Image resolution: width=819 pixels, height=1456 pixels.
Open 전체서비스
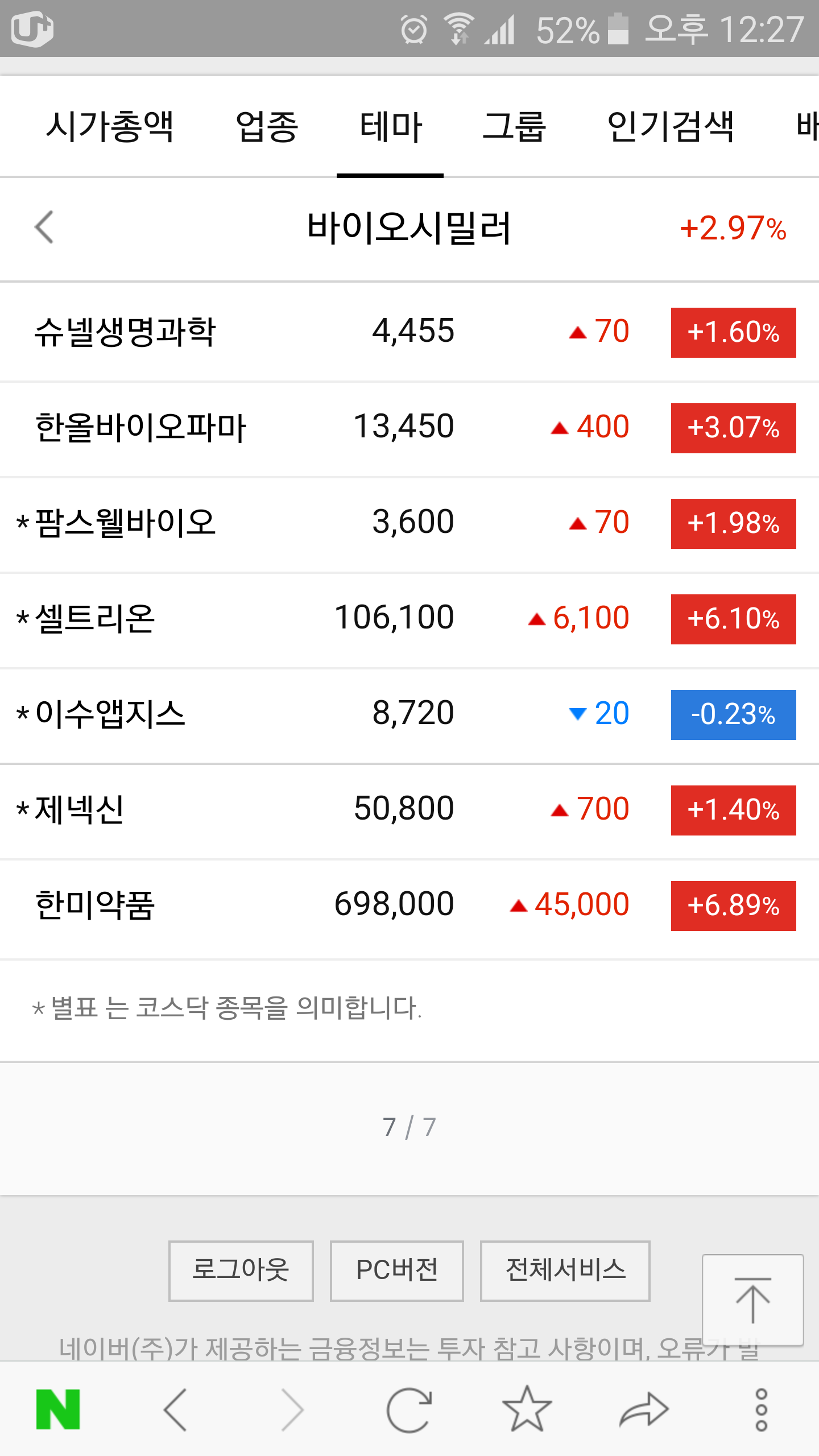(565, 1271)
